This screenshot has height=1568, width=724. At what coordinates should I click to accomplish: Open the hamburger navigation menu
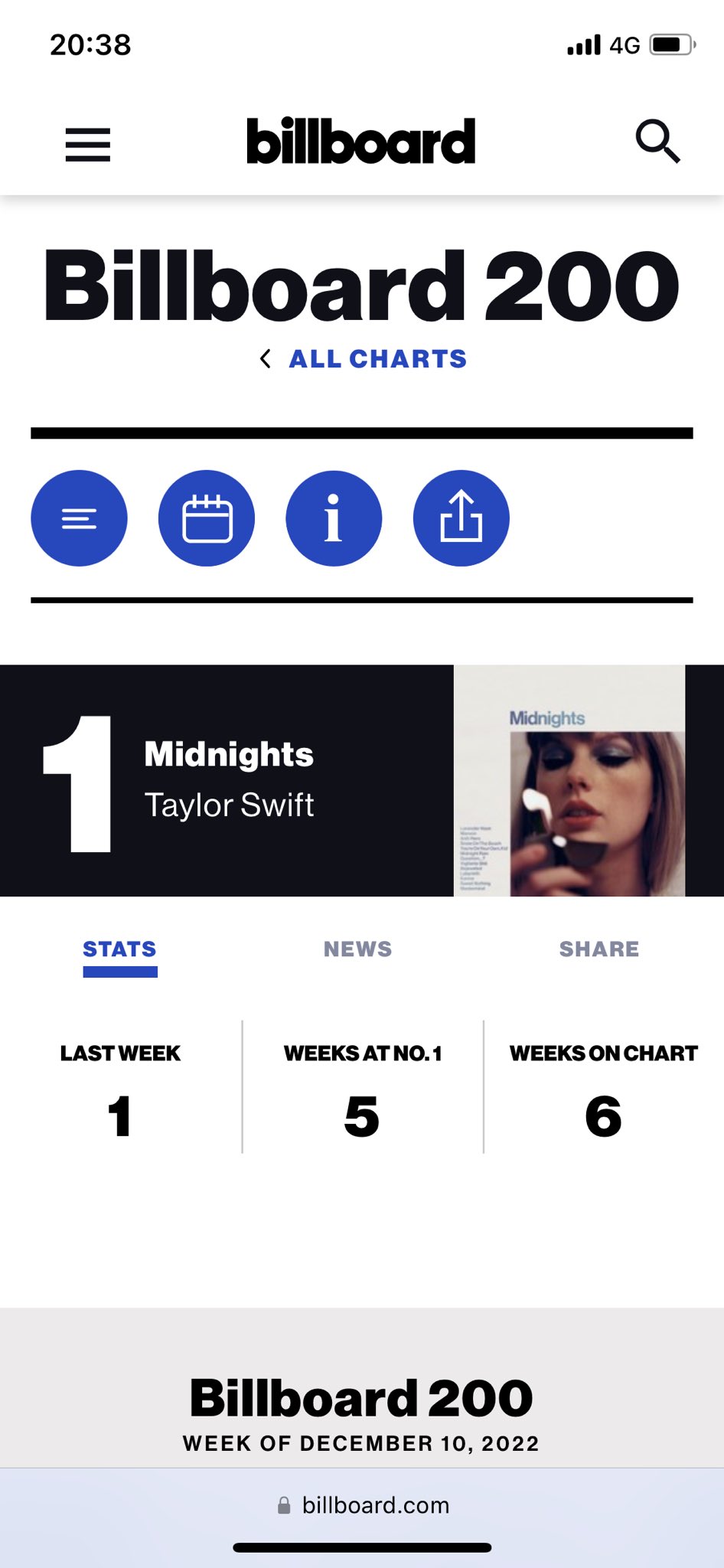(x=88, y=144)
